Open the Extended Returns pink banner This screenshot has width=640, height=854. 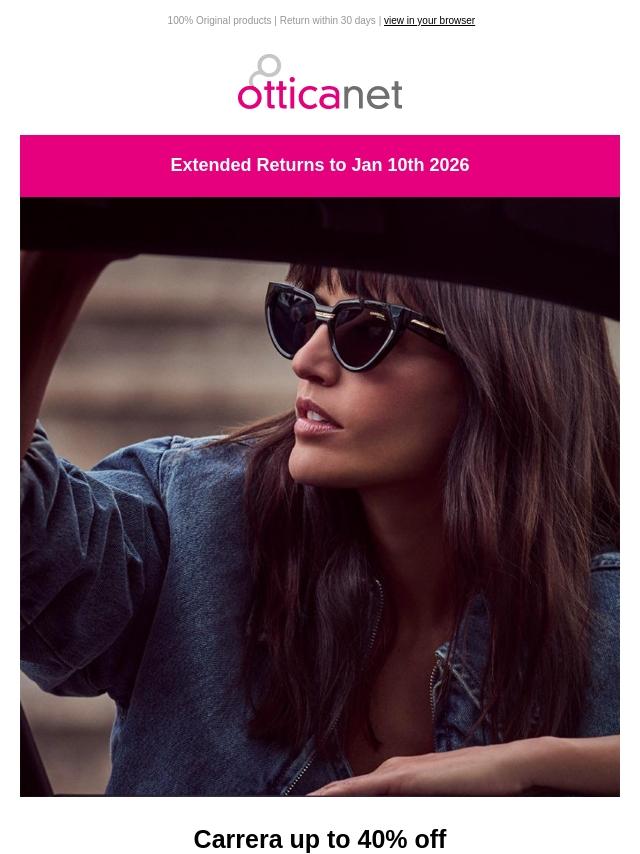click(319, 166)
